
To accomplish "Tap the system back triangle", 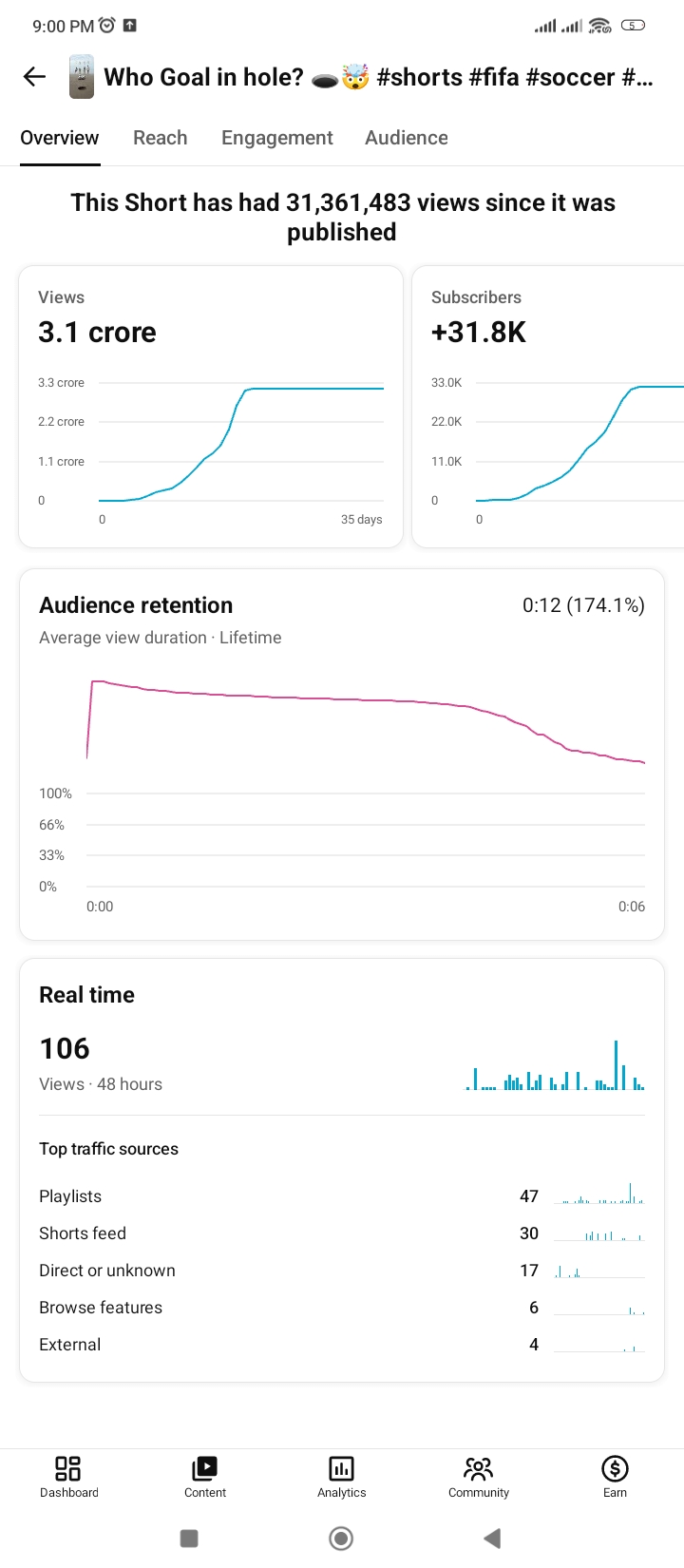I will click(x=492, y=1539).
